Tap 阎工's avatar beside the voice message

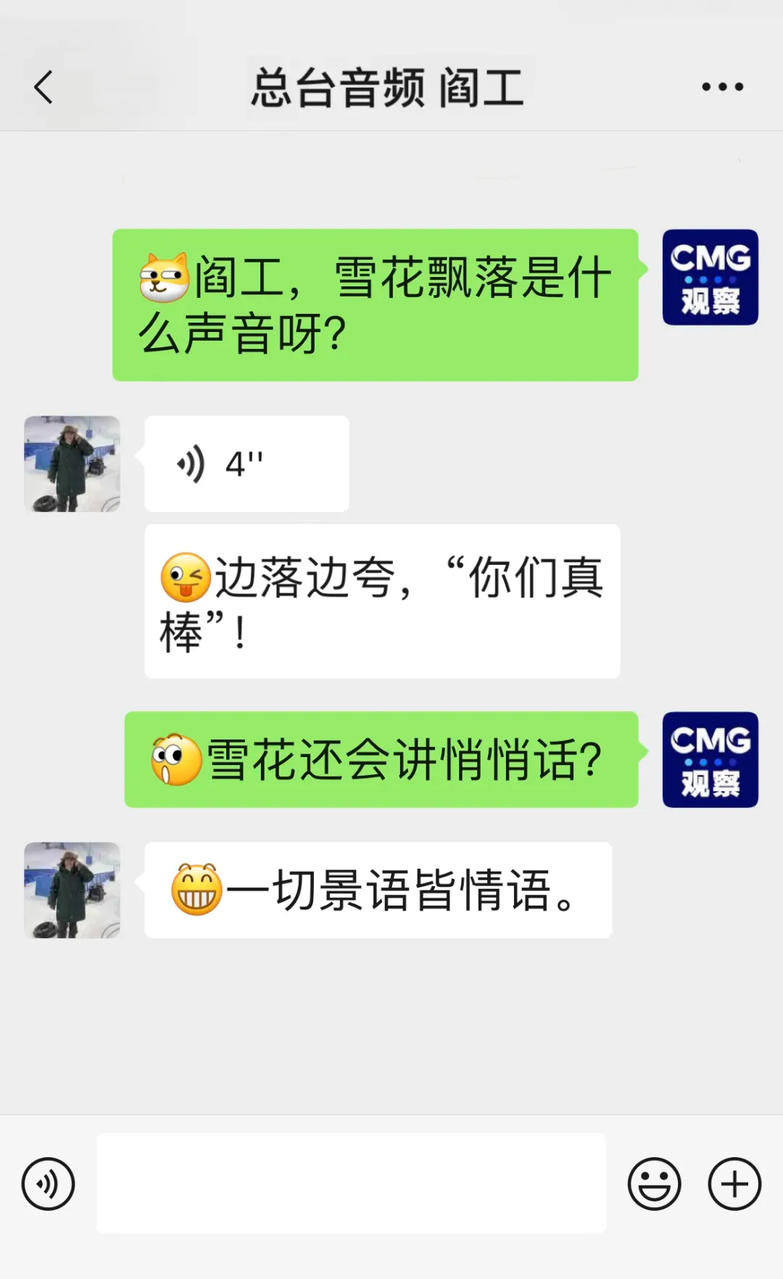[71, 464]
